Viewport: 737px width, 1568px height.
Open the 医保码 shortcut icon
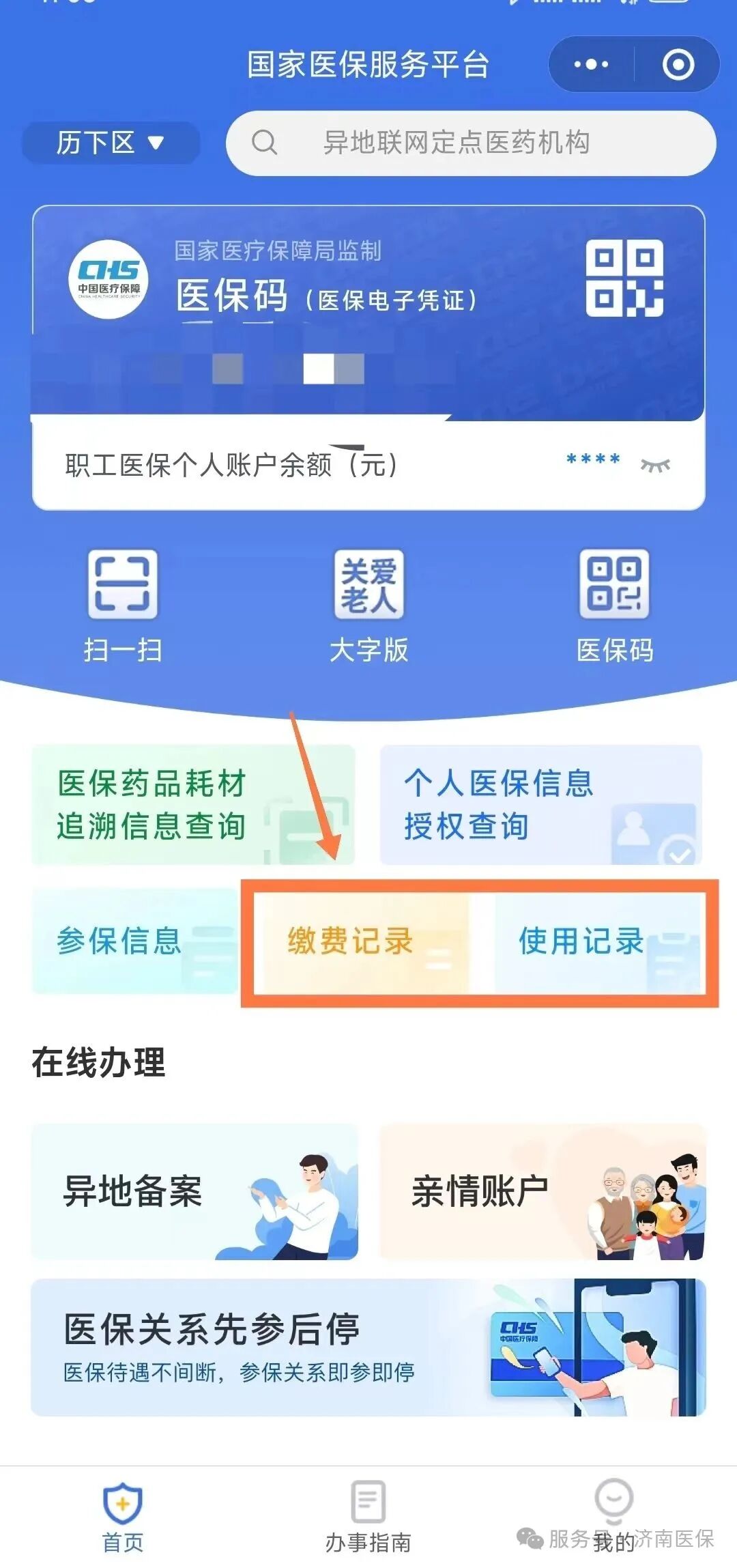click(614, 604)
